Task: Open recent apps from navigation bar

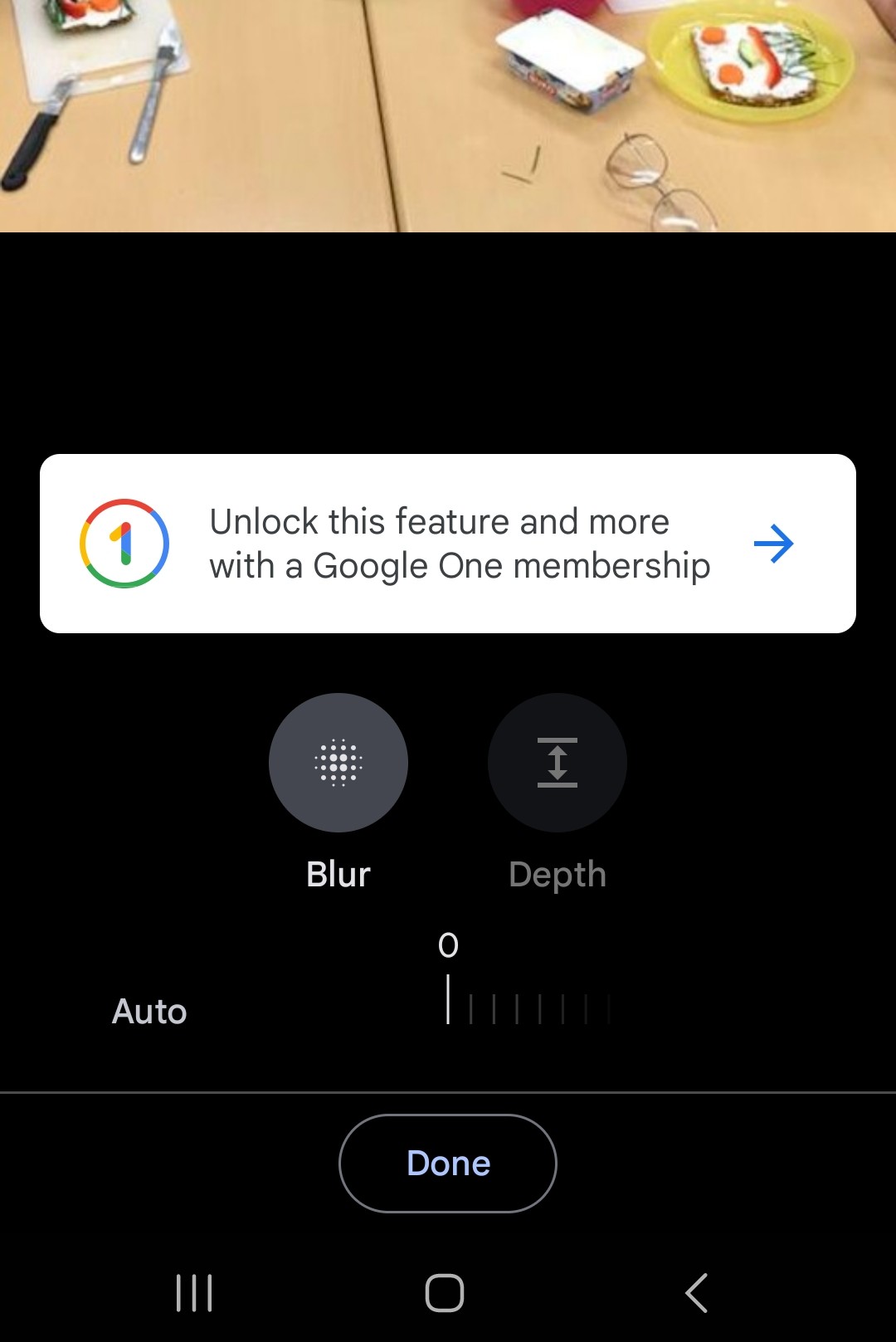Action: (x=194, y=1292)
